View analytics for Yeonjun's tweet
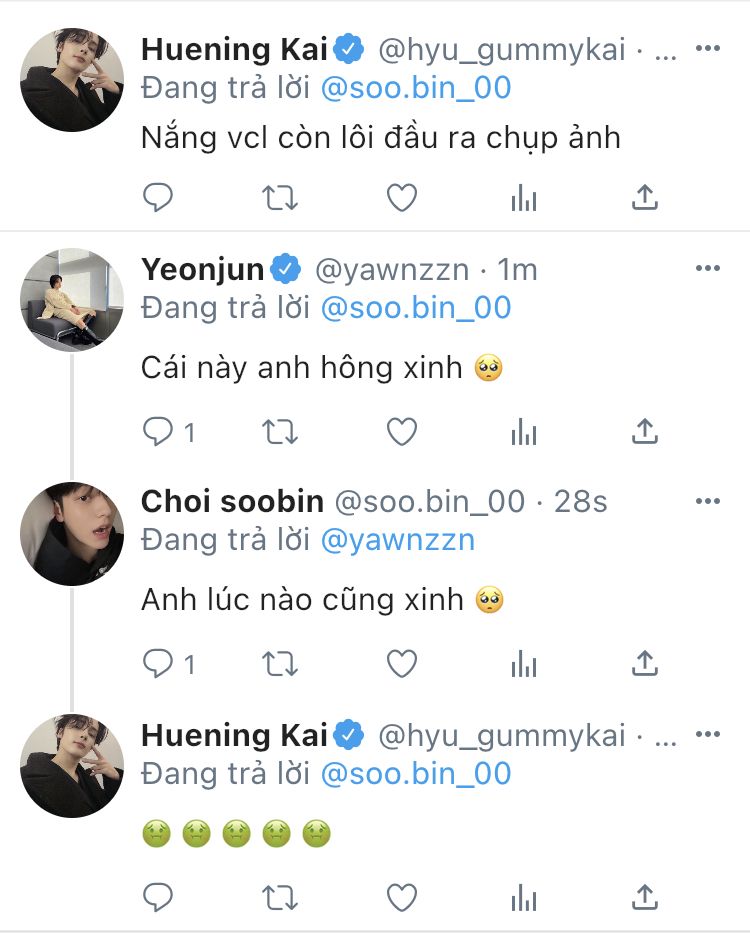The image size is (750, 933). pyautogui.click(x=523, y=431)
